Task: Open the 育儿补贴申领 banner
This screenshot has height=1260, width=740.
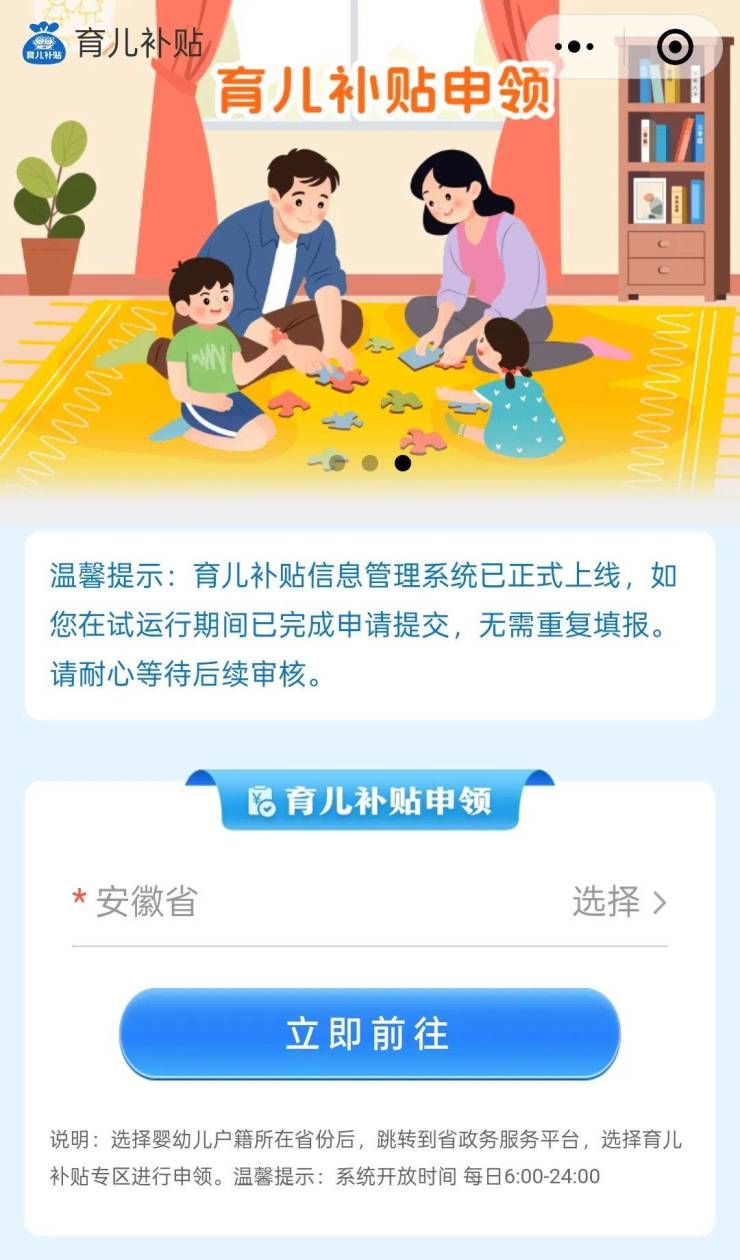Action: (x=369, y=280)
